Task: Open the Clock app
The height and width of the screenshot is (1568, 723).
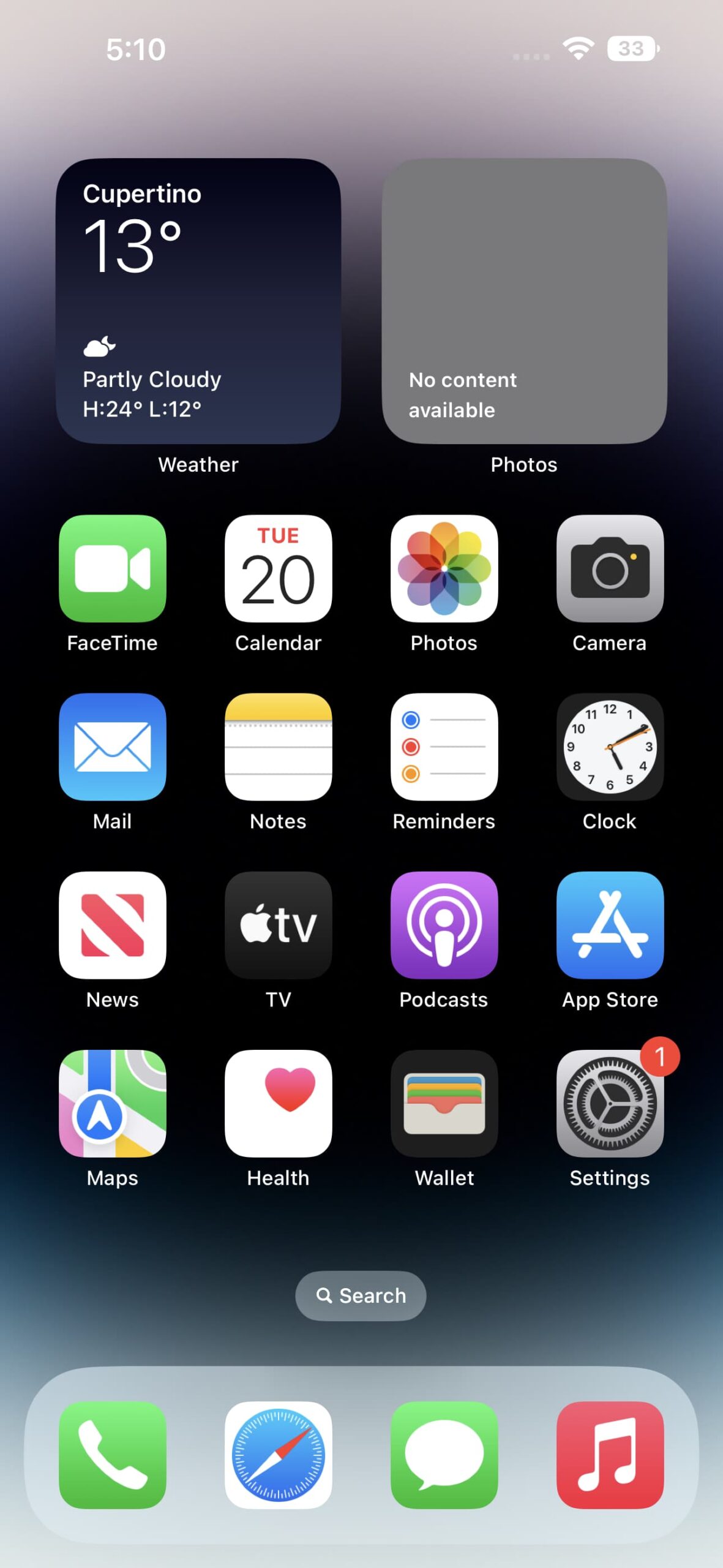Action: pyautogui.click(x=610, y=747)
